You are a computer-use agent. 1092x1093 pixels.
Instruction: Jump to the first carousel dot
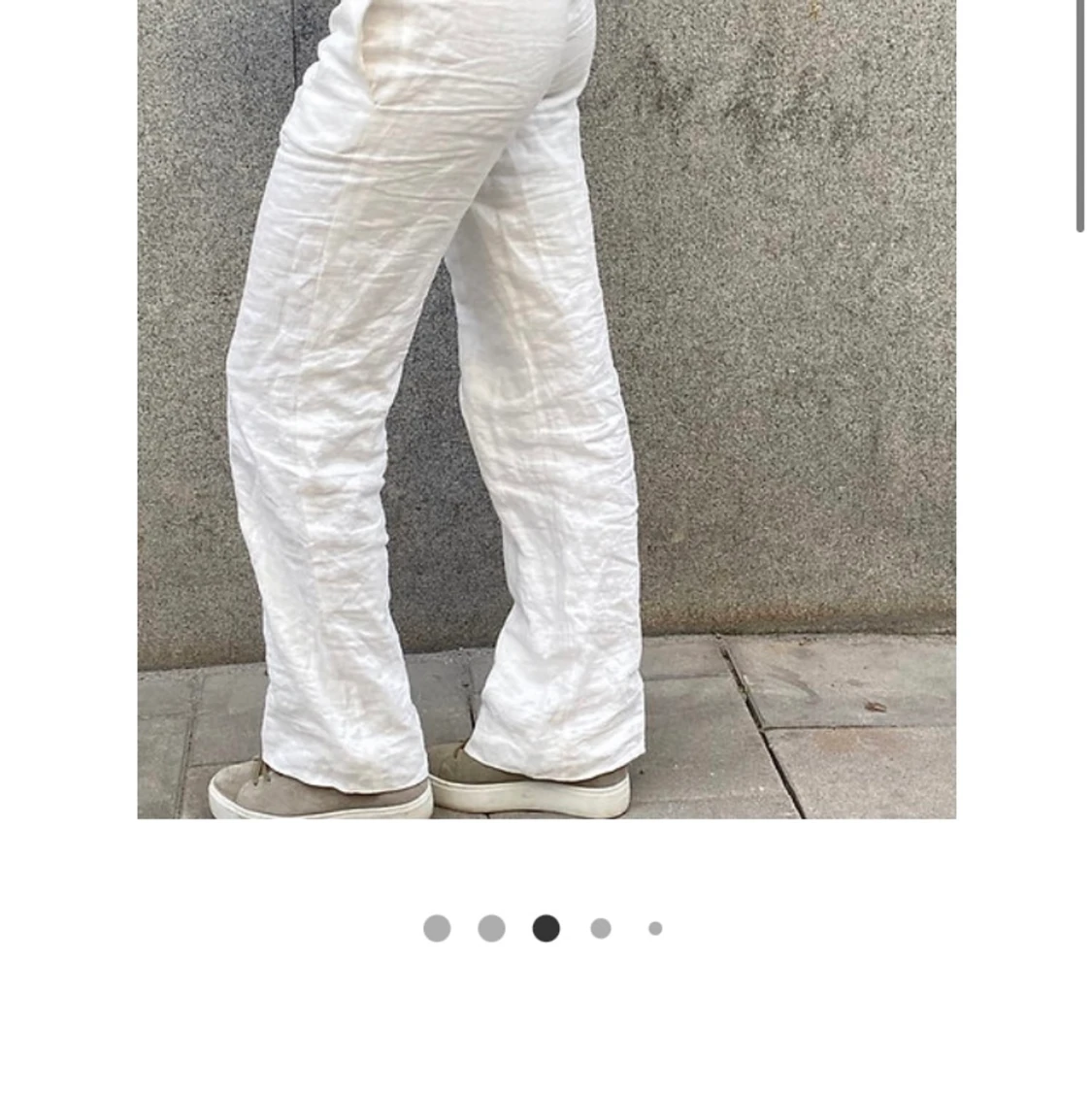437,928
